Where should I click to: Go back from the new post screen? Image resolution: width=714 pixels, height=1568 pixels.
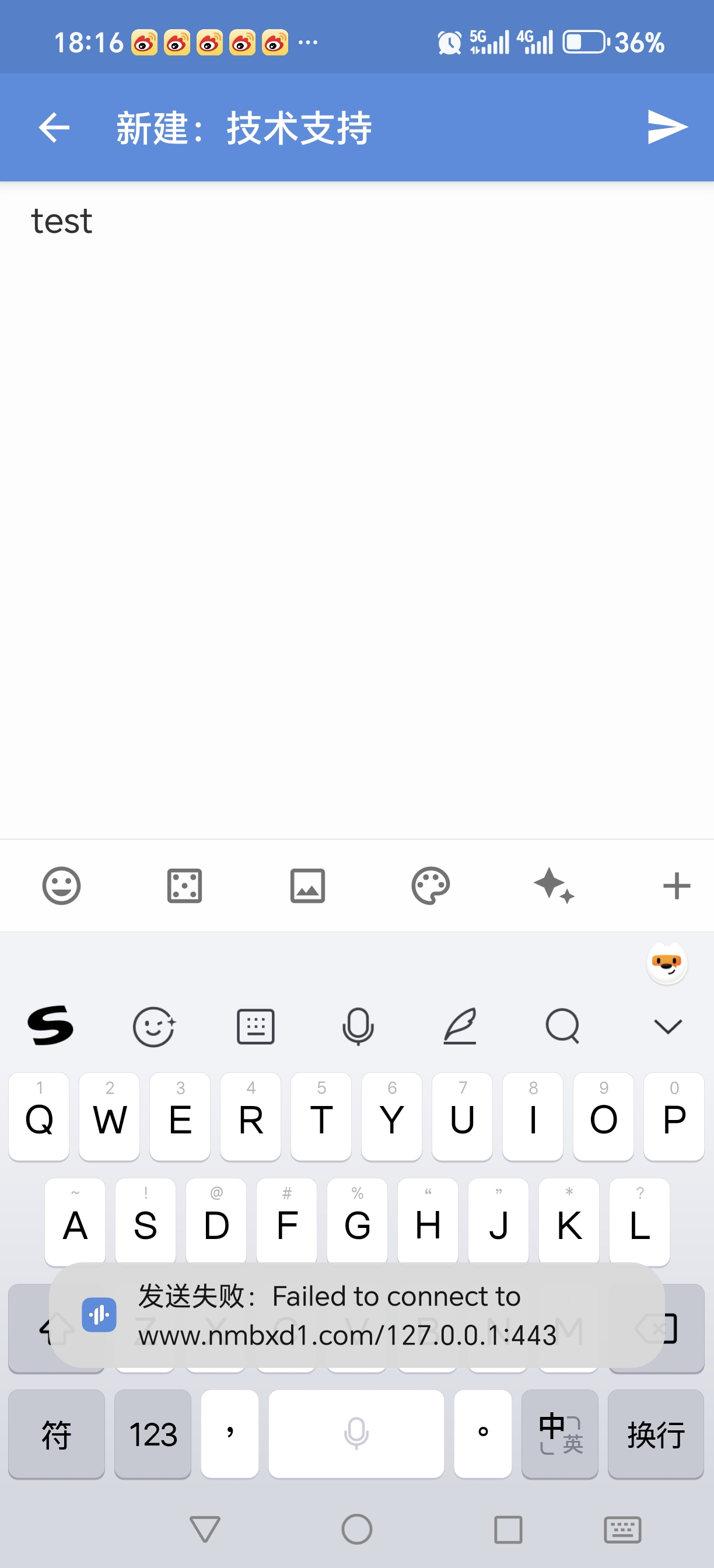(x=54, y=128)
